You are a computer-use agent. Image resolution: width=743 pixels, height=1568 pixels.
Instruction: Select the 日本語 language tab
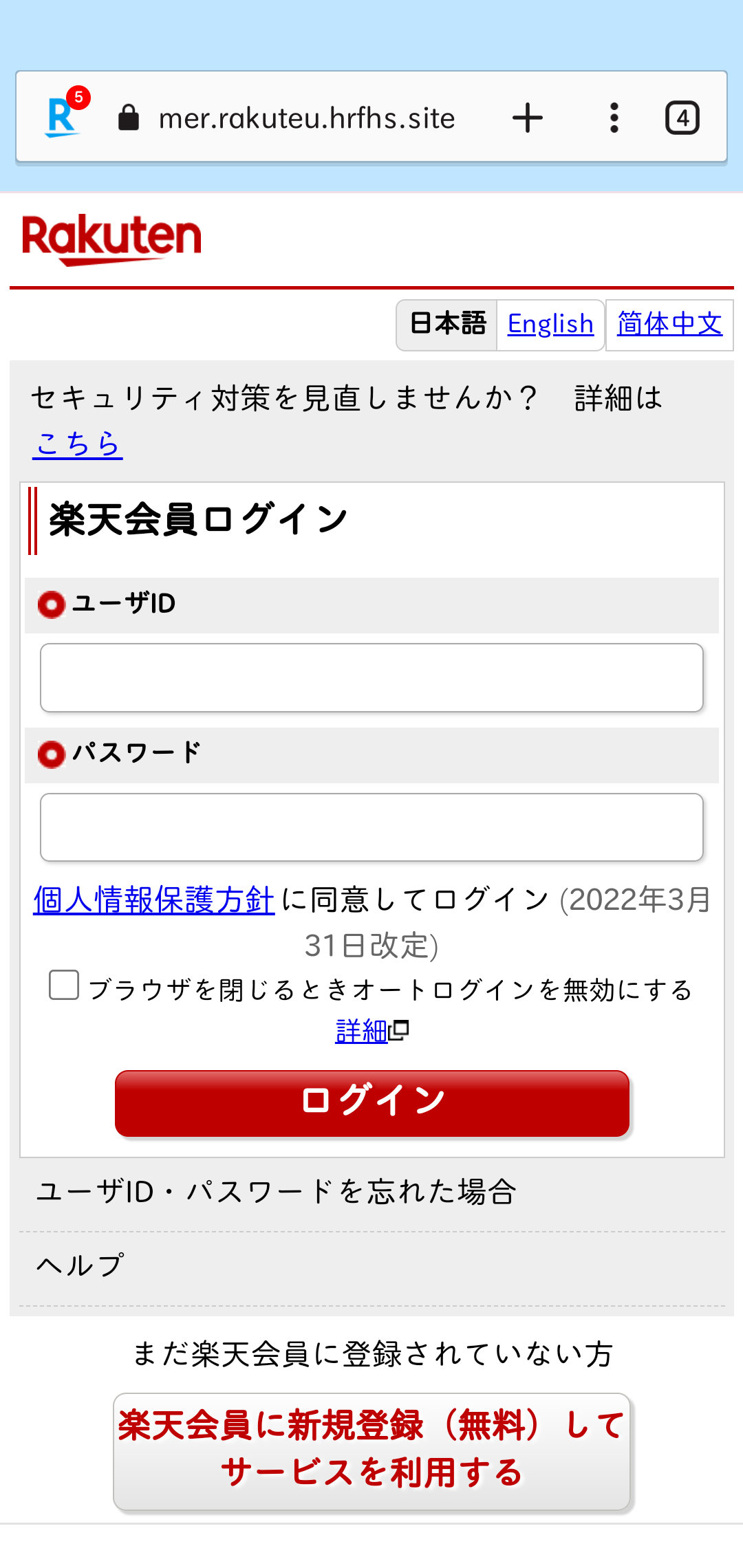[x=447, y=325]
